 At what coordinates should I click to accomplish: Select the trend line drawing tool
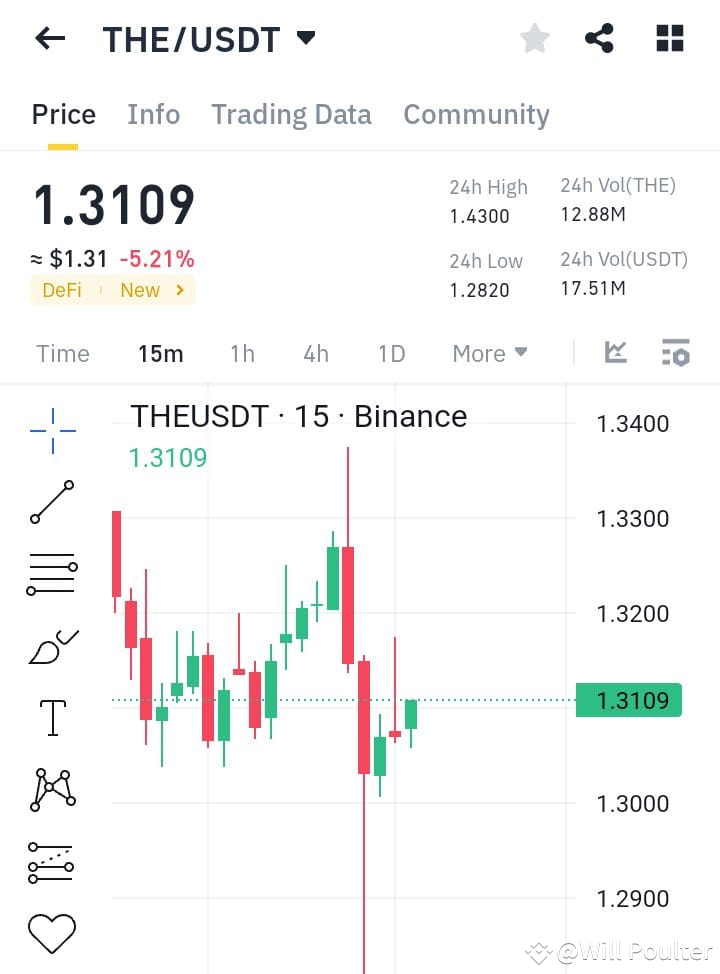[x=52, y=502]
